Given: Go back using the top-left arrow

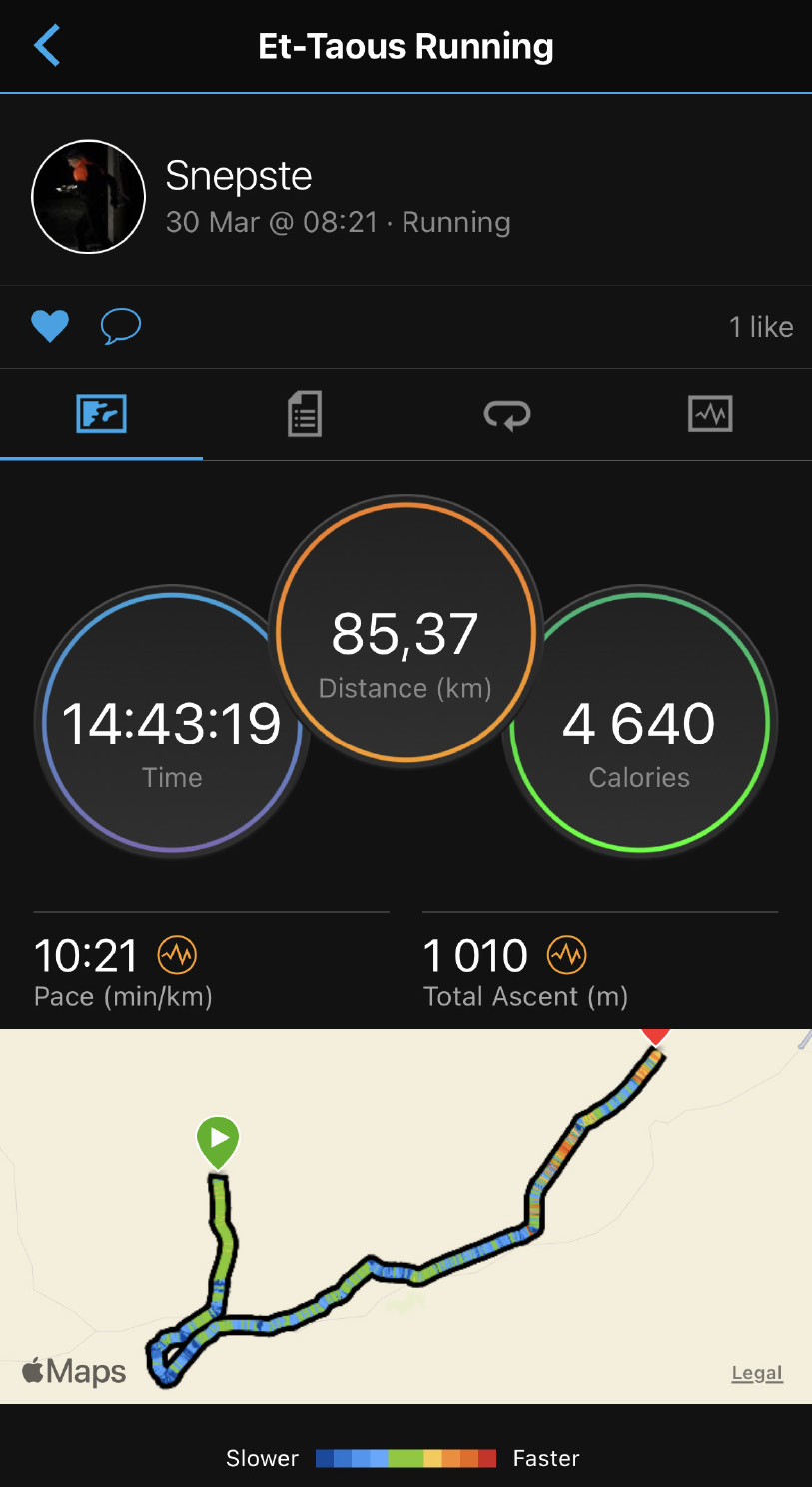Looking at the screenshot, I should [x=47, y=46].
